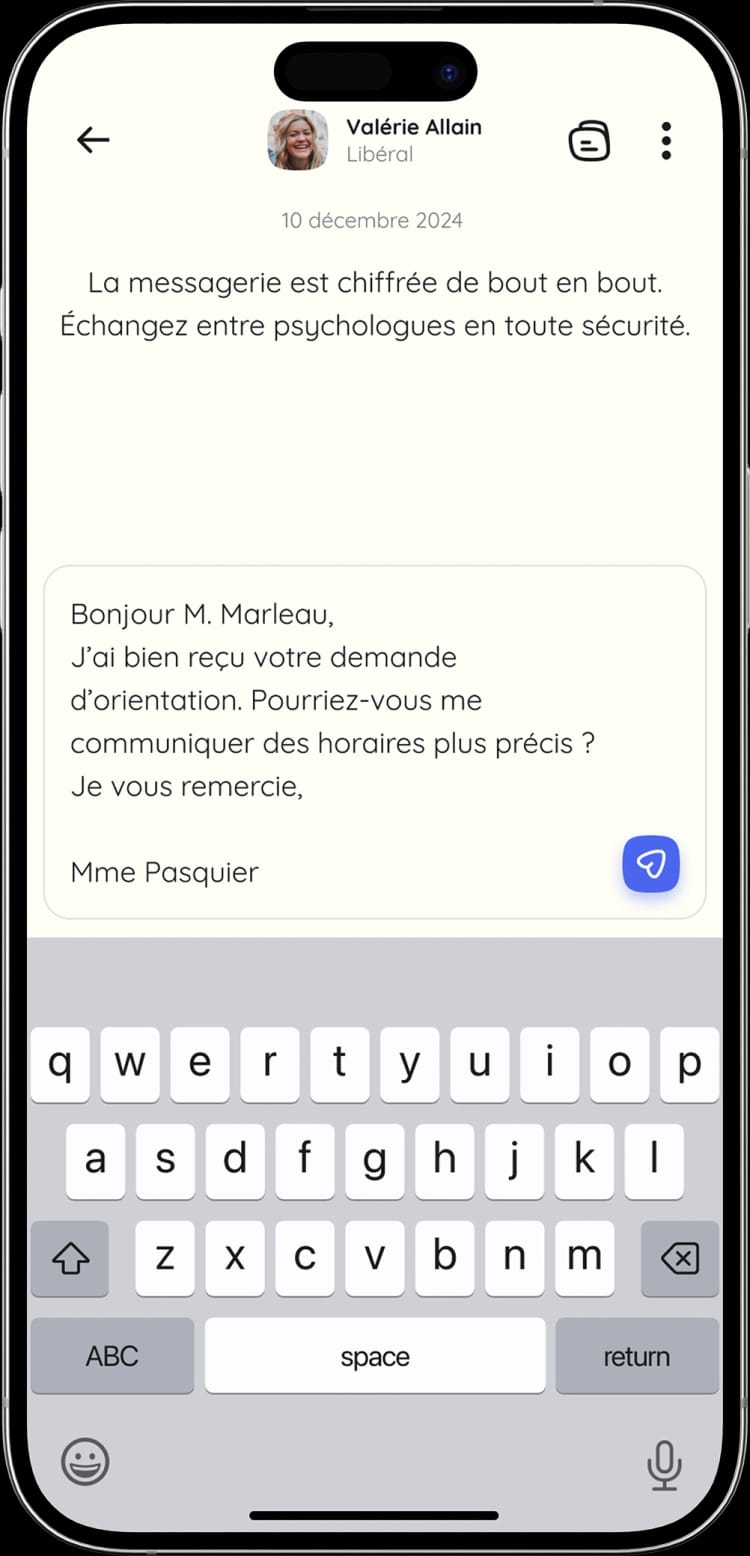Image resolution: width=750 pixels, height=1556 pixels.
Task: Open the emoji keyboard
Action: click(x=86, y=1463)
